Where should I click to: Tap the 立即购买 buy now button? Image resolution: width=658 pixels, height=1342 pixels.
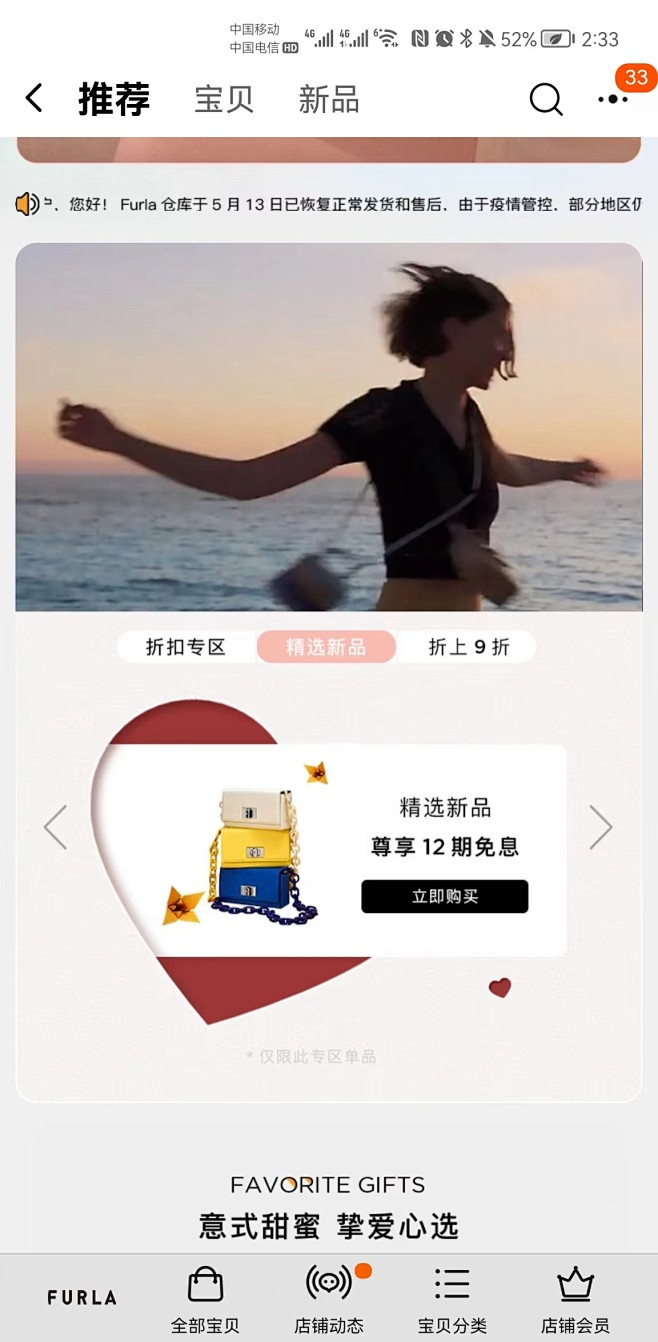tap(445, 897)
